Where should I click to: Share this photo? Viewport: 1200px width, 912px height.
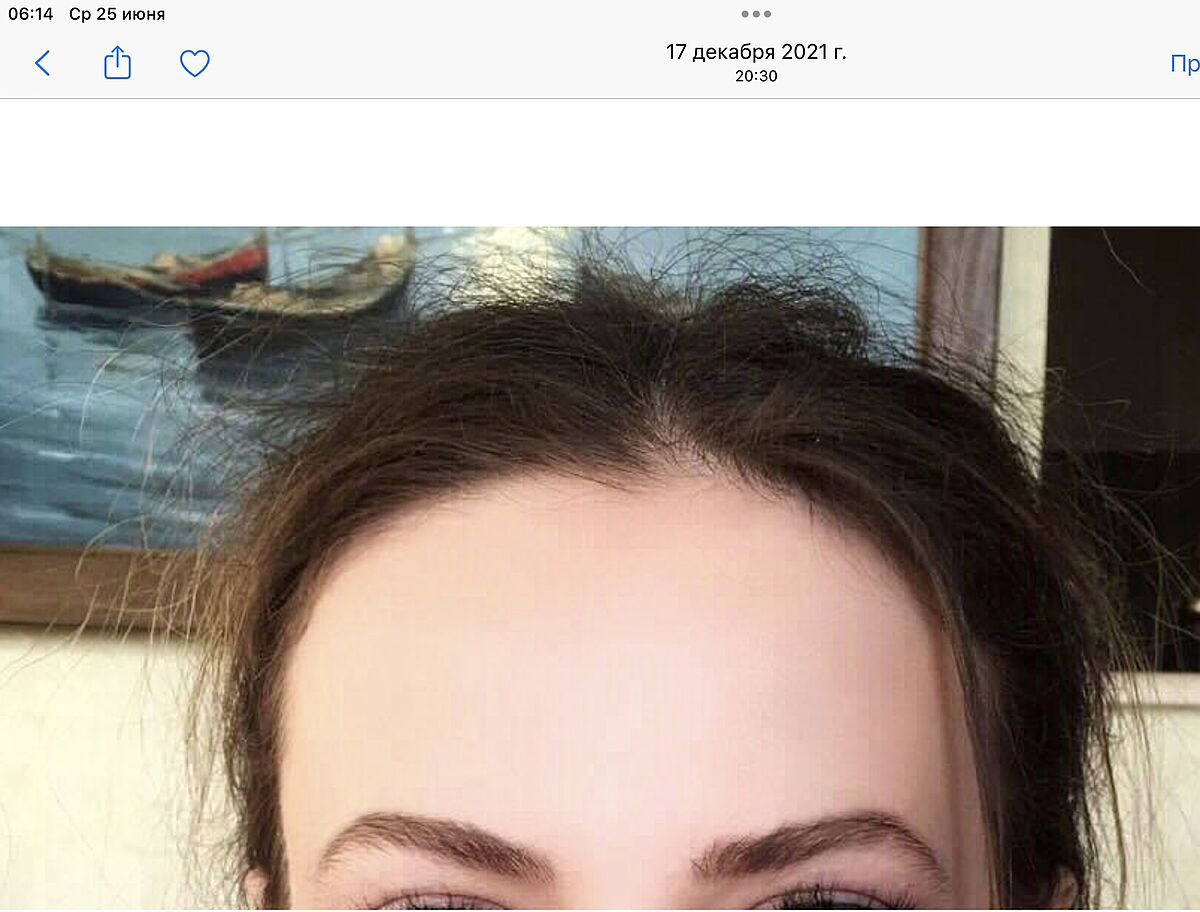pos(118,63)
